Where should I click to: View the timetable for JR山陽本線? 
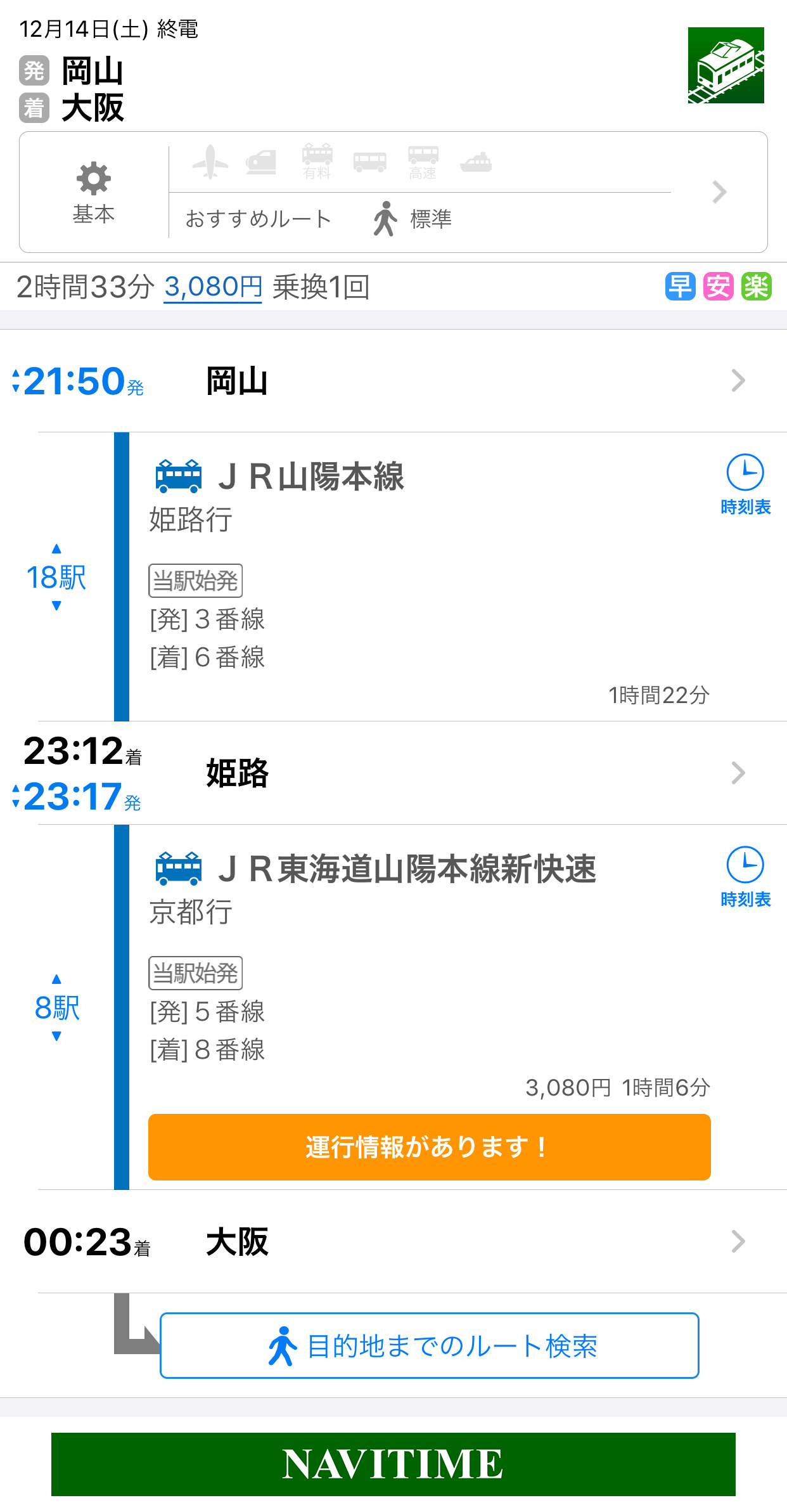[x=745, y=484]
